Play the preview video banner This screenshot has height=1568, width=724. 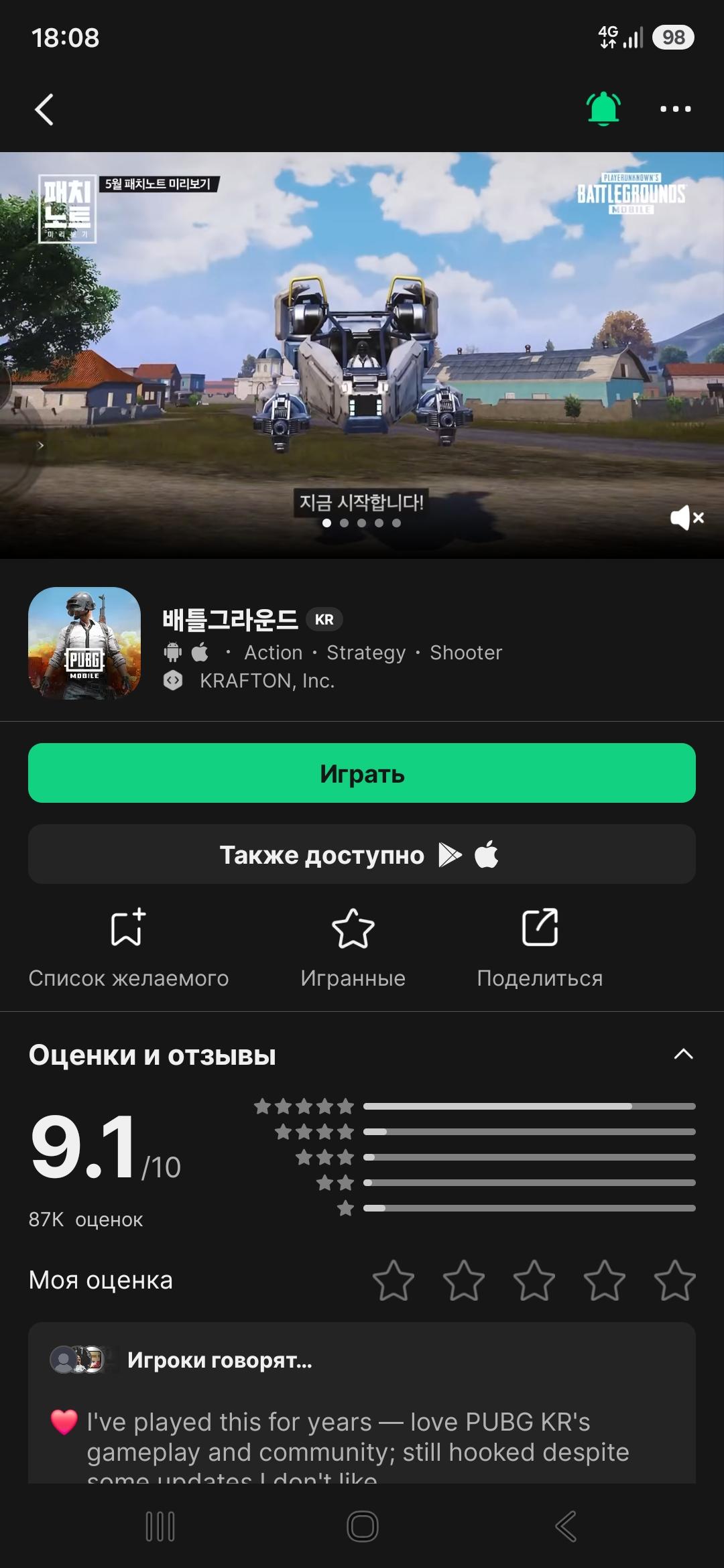coord(362,355)
